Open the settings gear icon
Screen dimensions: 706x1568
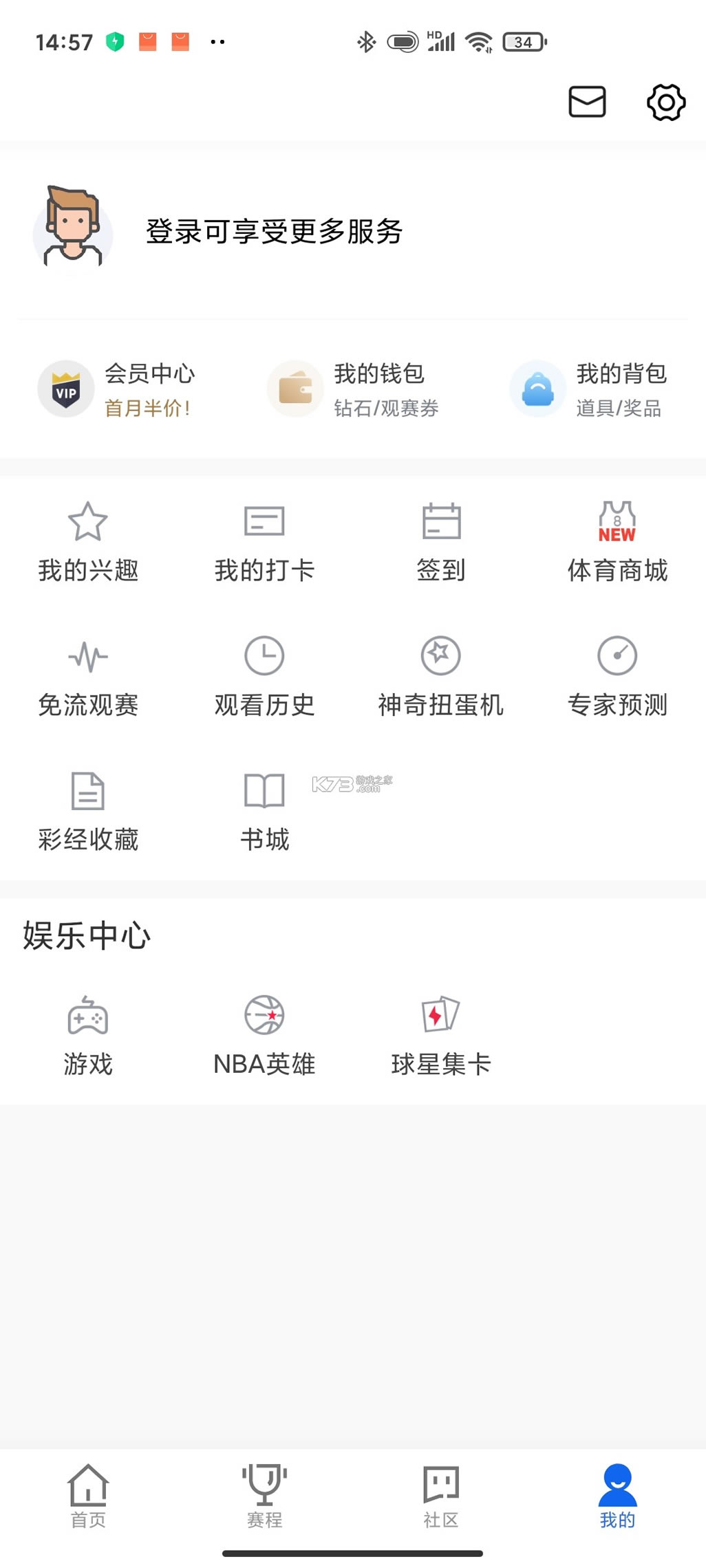coord(665,102)
